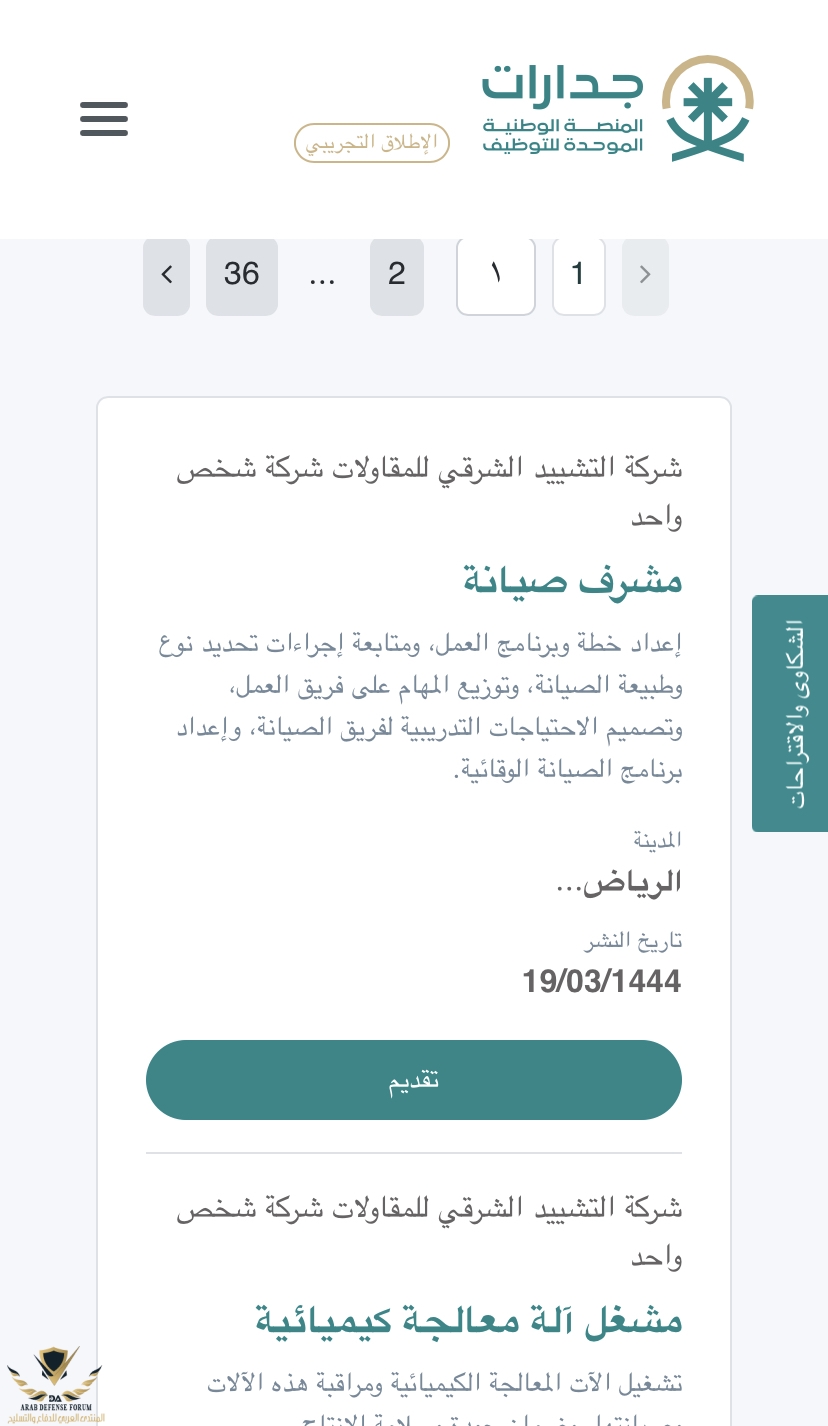Tap the right-pointing pagination arrow
This screenshot has height=1426, width=828.
(645, 275)
